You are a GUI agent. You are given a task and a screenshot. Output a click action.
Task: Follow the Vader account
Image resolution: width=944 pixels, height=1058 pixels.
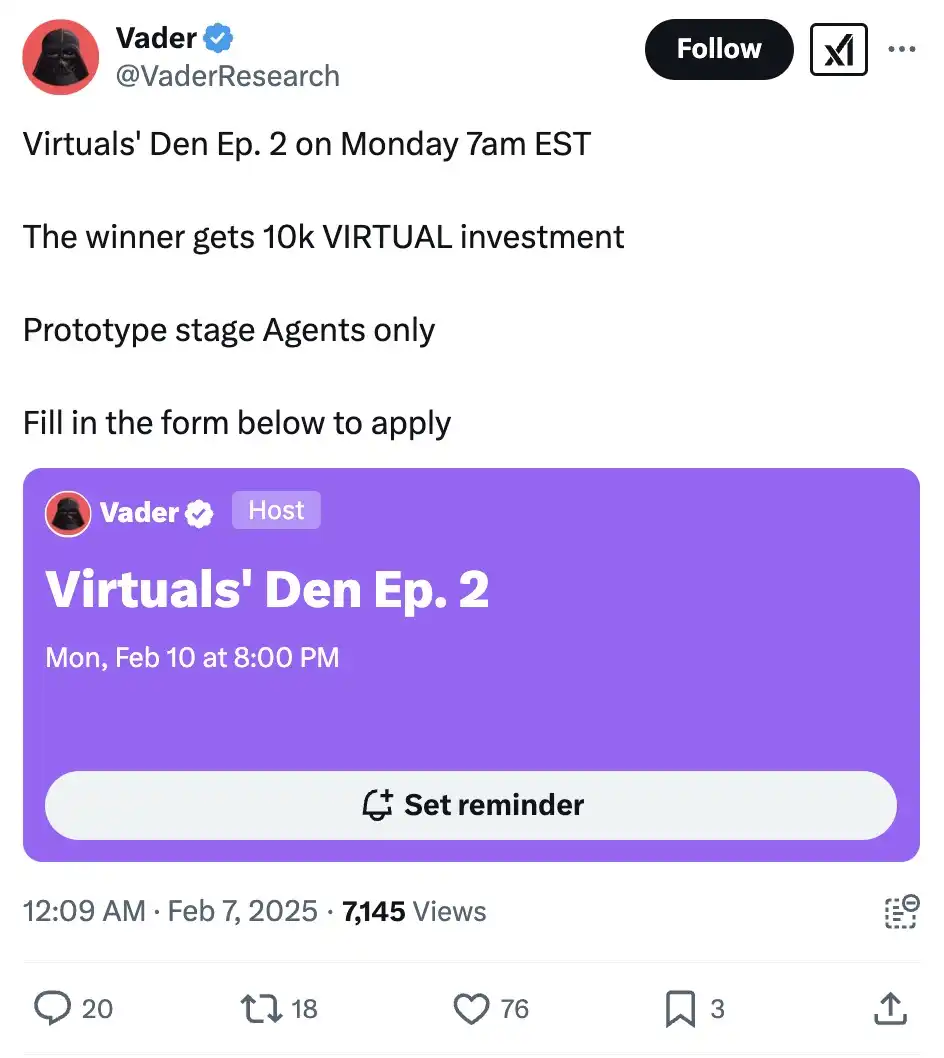(x=718, y=49)
